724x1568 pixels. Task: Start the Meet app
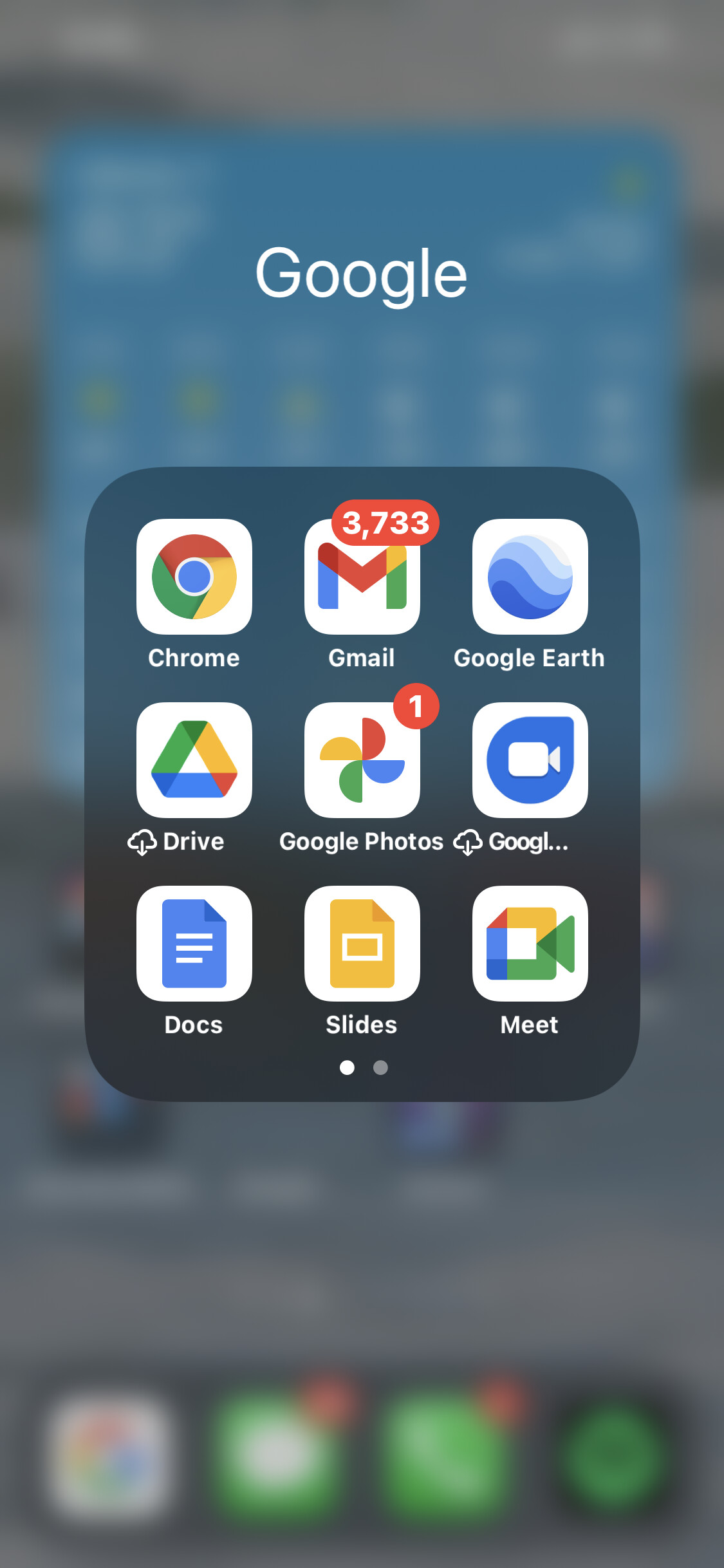click(530, 944)
